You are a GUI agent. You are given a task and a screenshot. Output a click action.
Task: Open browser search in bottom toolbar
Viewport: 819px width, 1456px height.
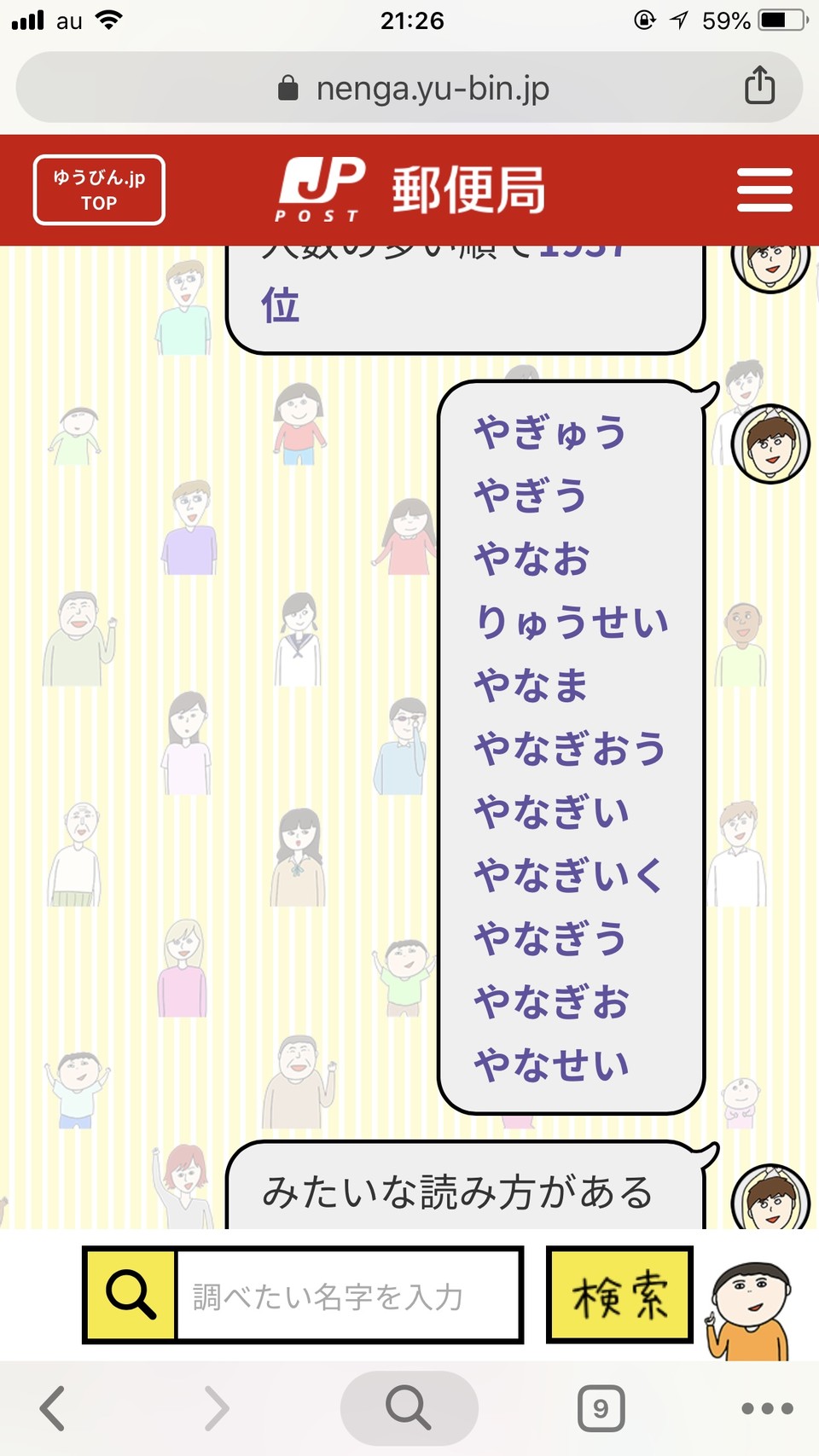click(x=409, y=1408)
